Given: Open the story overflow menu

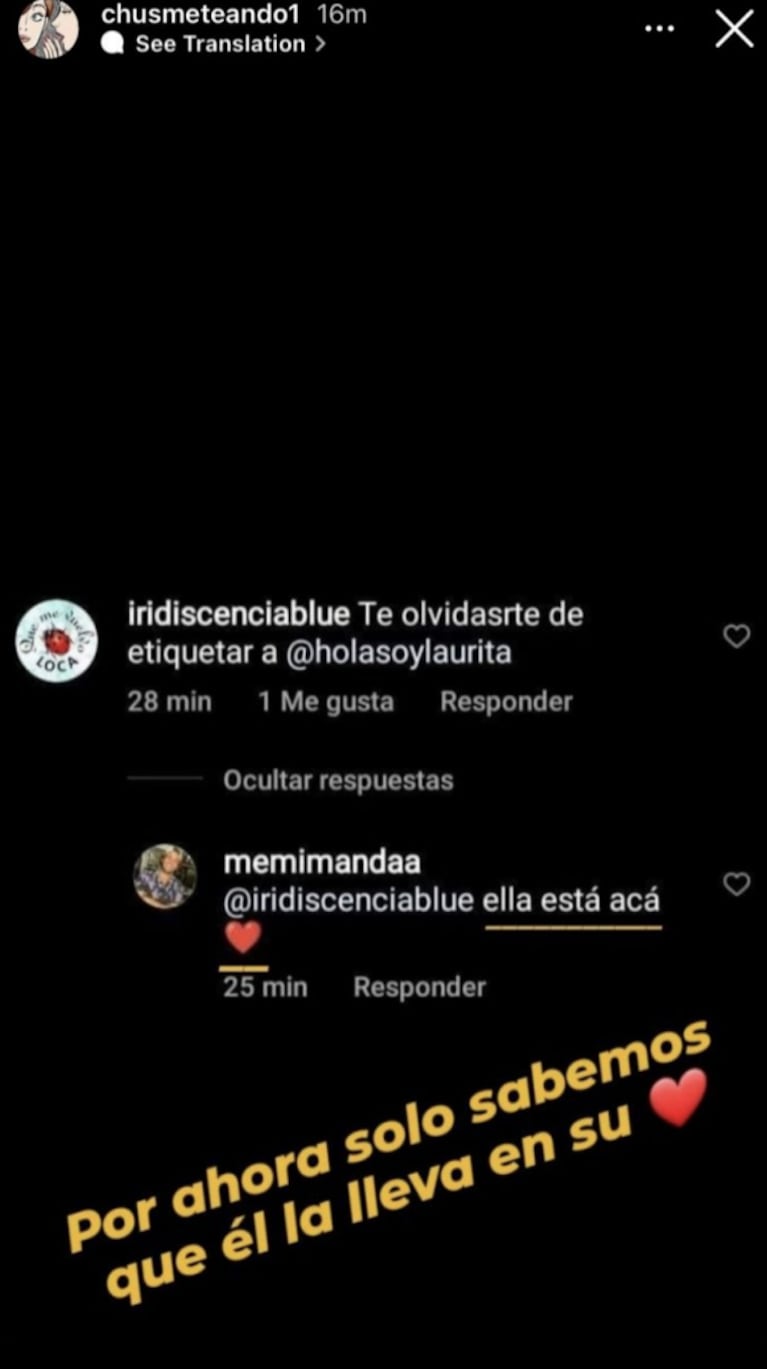Looking at the screenshot, I should 659,29.
